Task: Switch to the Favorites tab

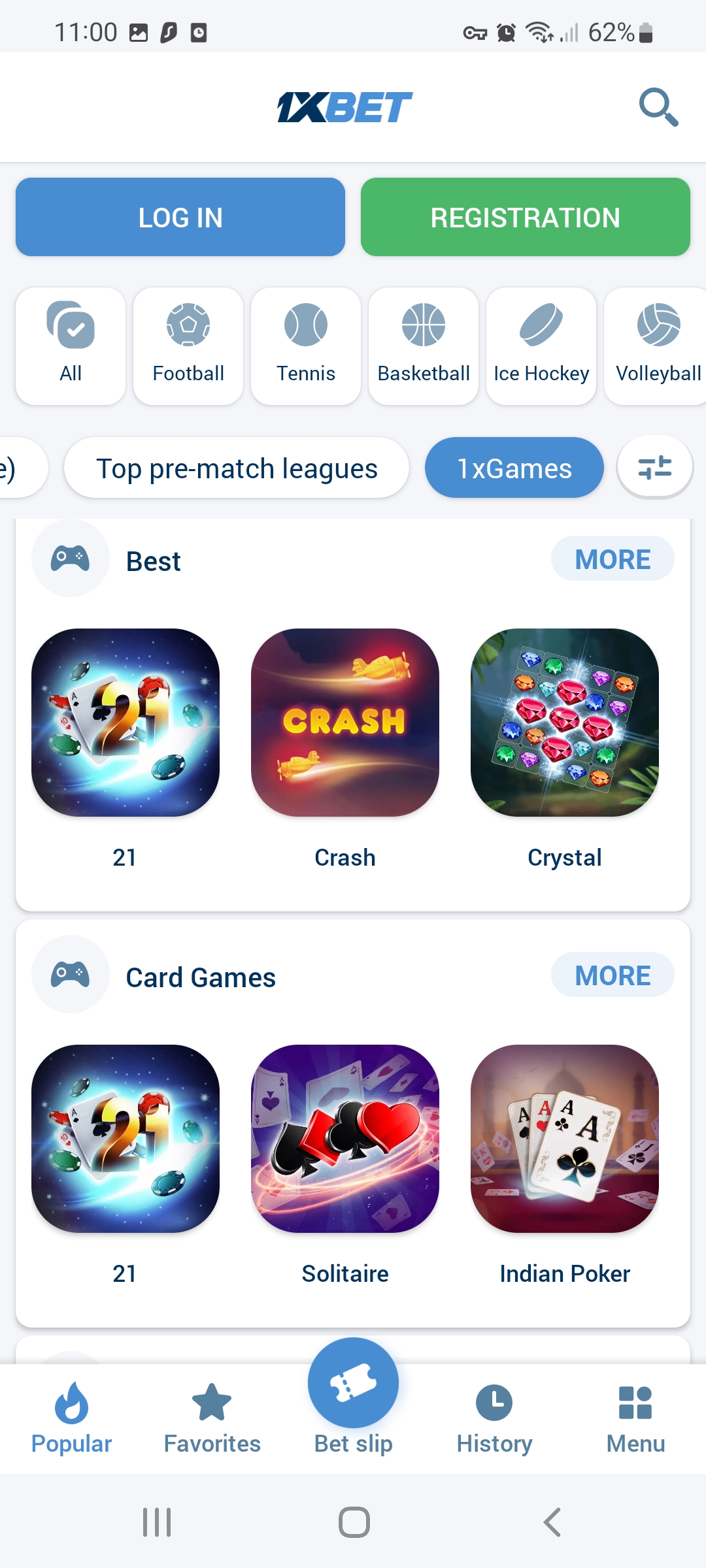Action: click(x=212, y=1419)
